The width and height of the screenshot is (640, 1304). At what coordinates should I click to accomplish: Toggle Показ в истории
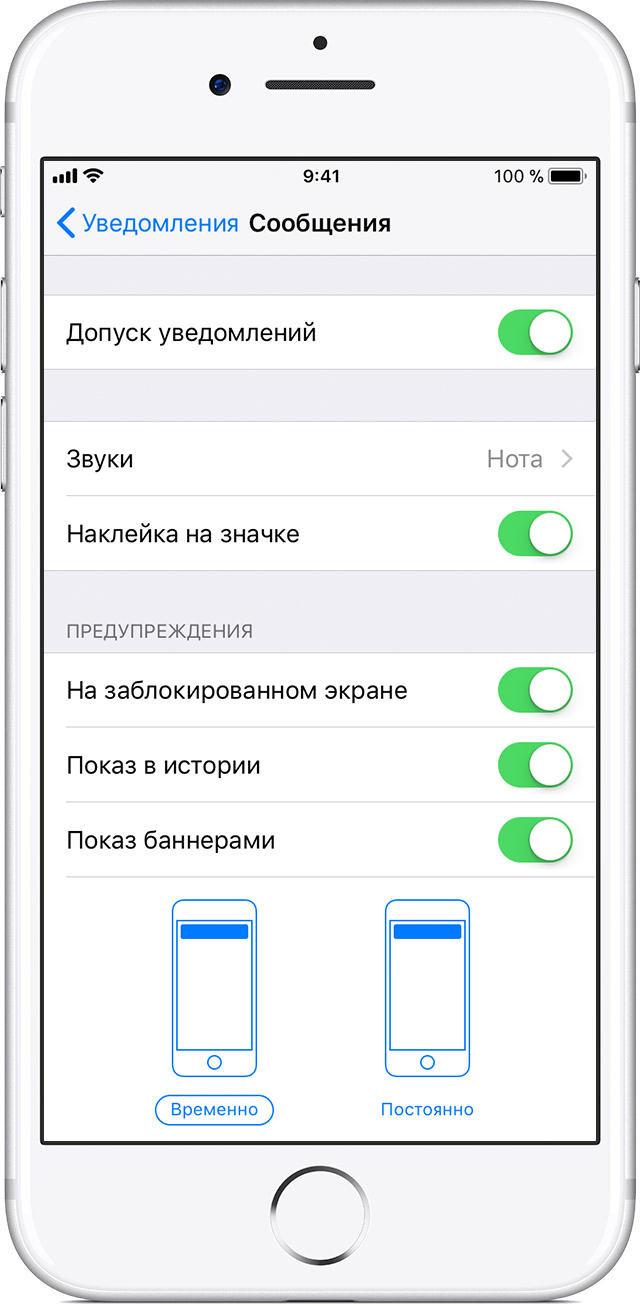pos(535,766)
